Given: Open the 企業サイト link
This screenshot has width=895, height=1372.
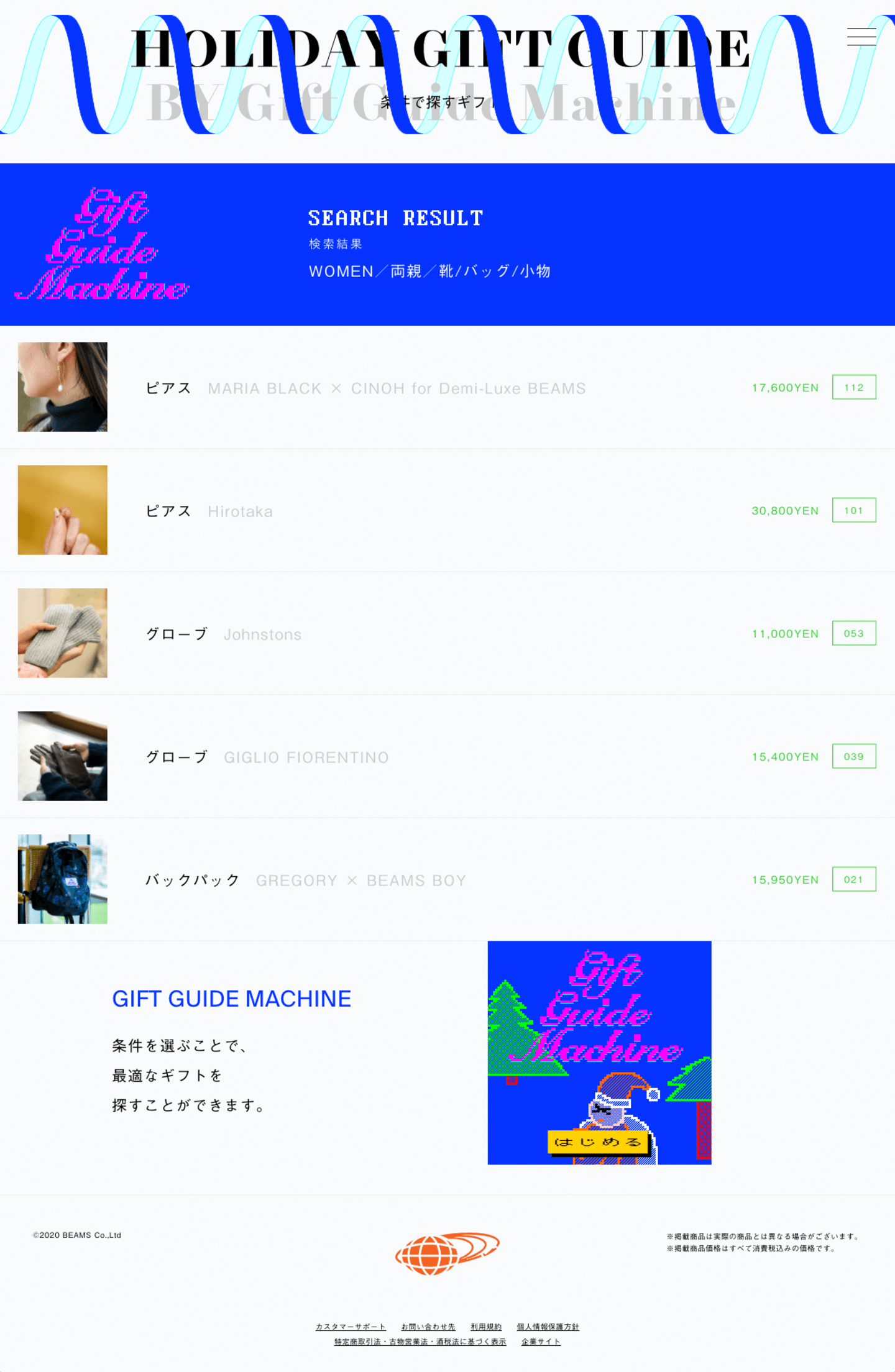Looking at the screenshot, I should pyautogui.click(x=541, y=1342).
